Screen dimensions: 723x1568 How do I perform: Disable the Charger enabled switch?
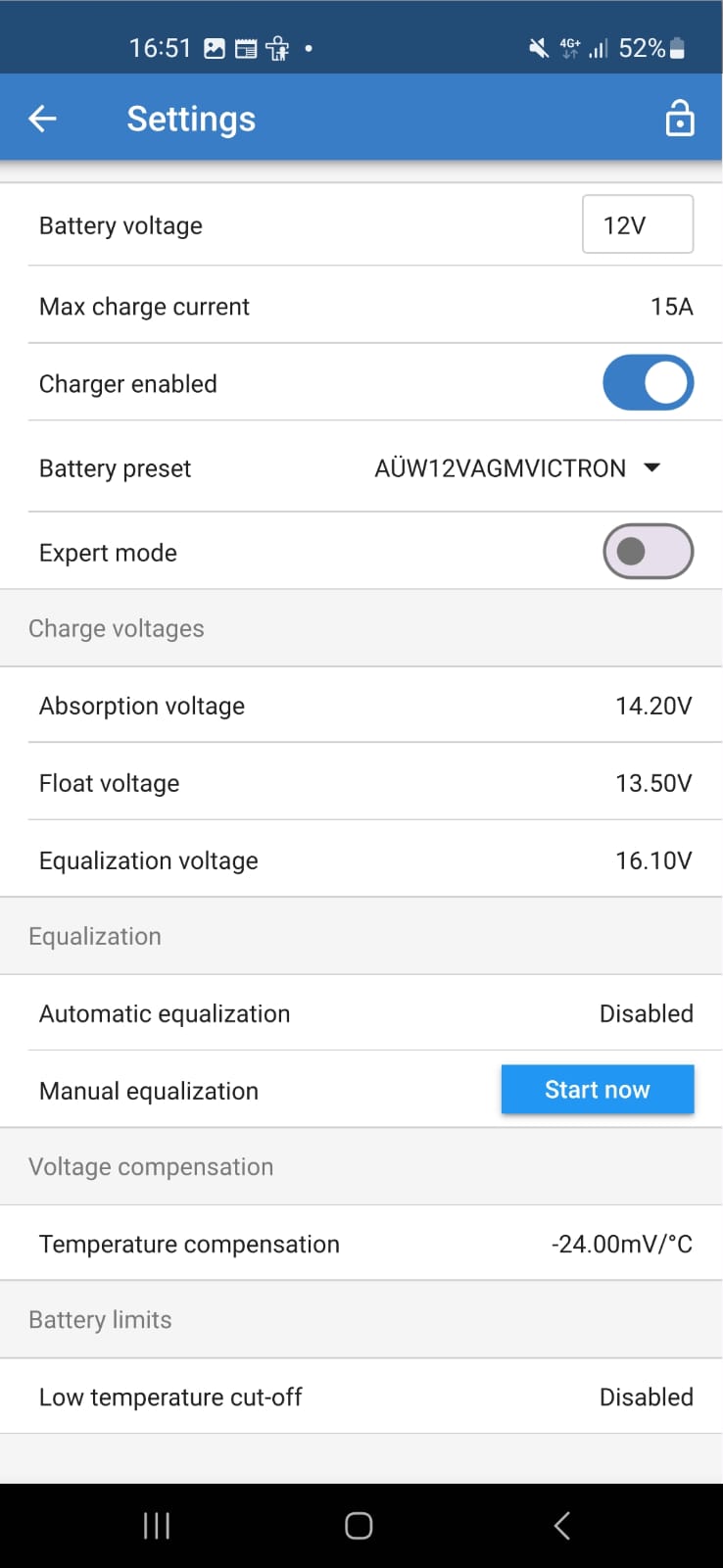648,383
